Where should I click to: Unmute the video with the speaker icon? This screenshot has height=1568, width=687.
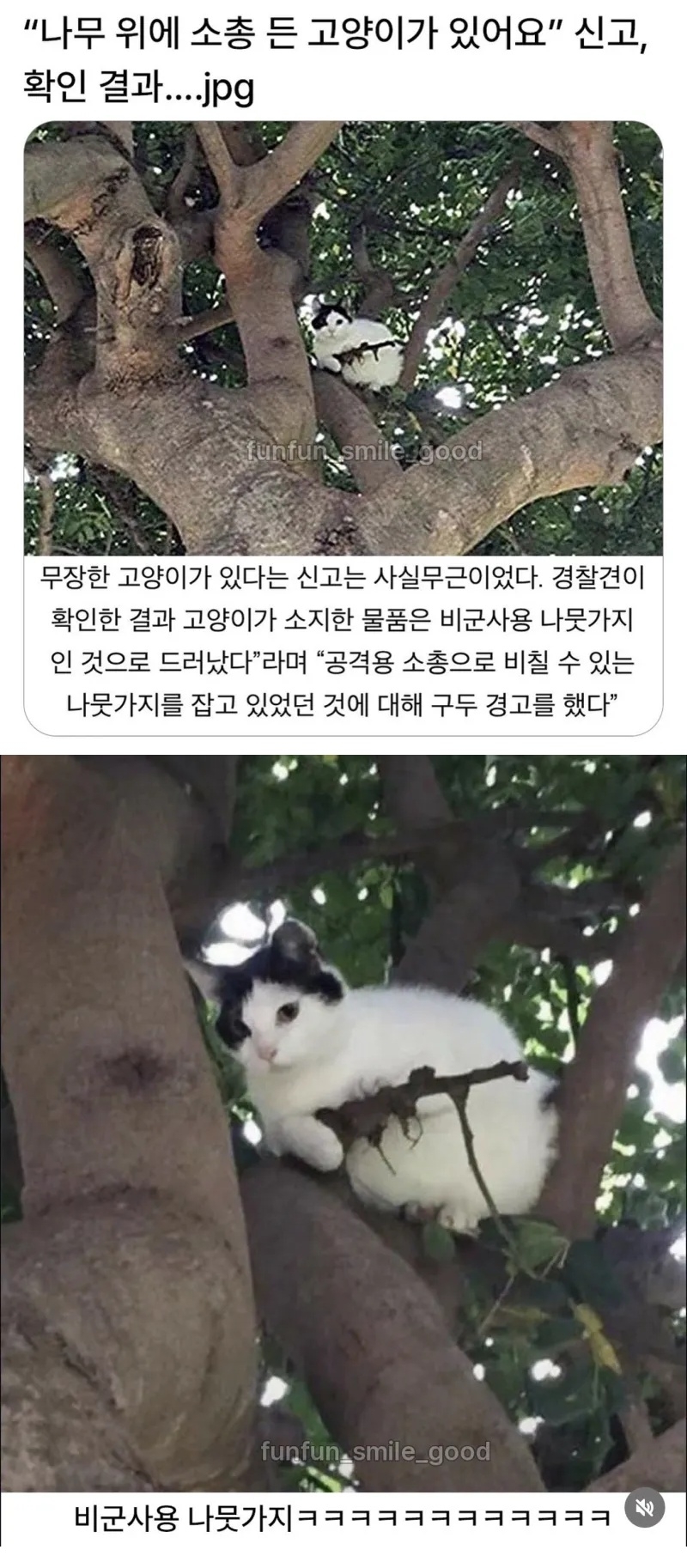tap(644, 1507)
